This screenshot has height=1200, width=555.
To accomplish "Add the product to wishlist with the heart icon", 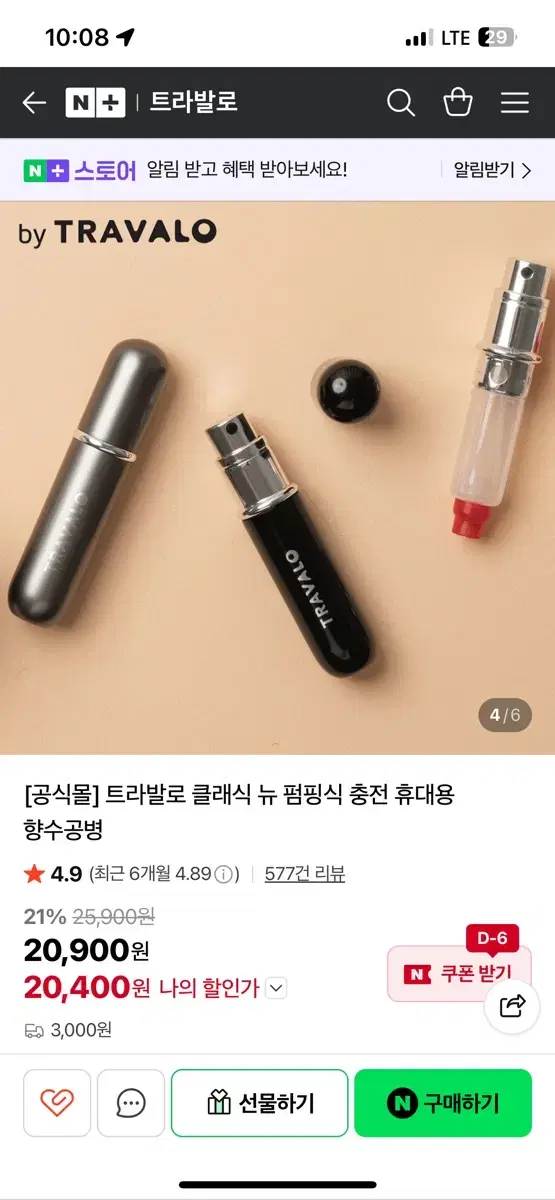I will pos(57,1103).
